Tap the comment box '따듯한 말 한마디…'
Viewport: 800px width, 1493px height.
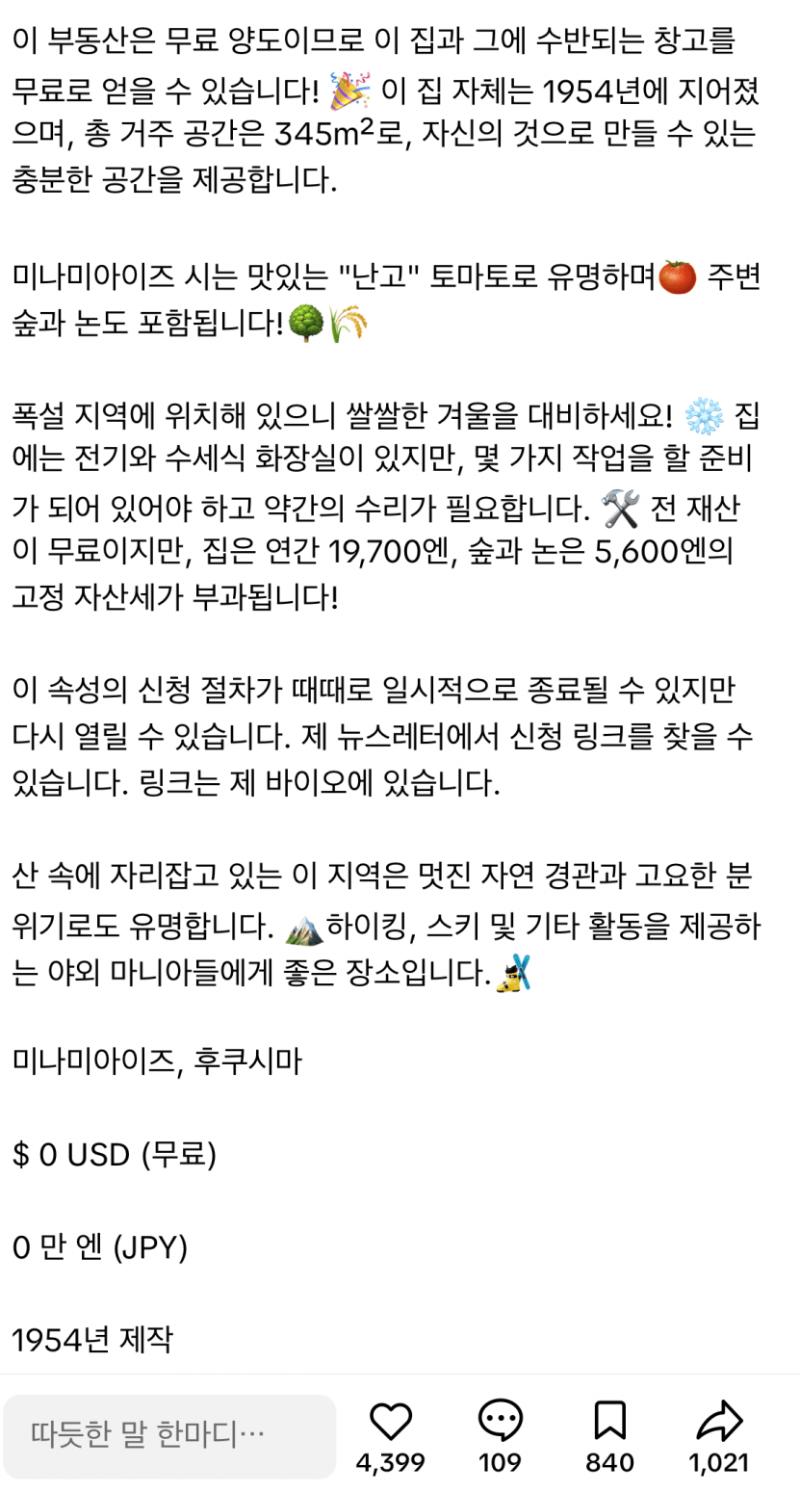pos(168,1436)
